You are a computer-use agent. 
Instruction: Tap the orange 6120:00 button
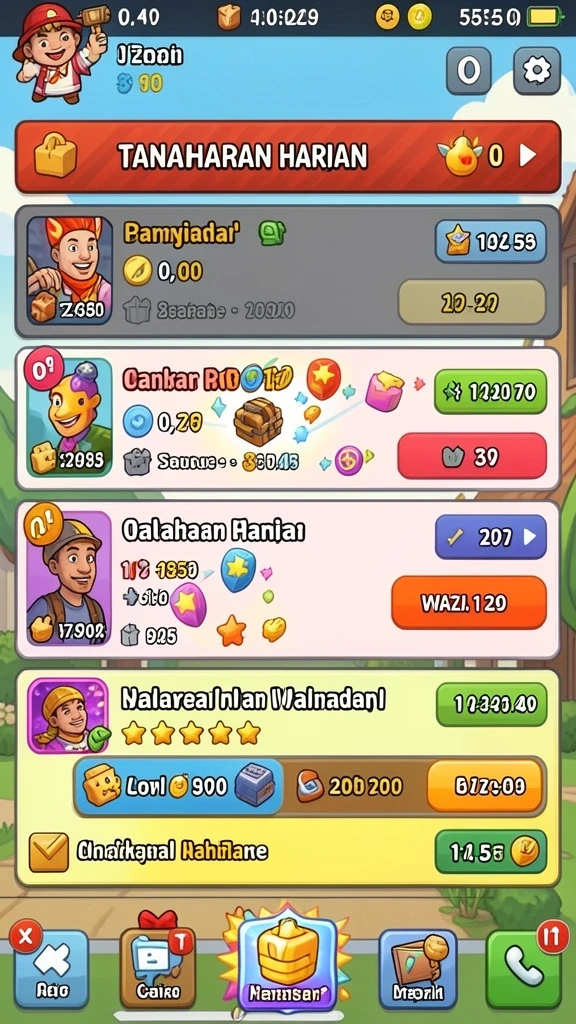tap(485, 786)
